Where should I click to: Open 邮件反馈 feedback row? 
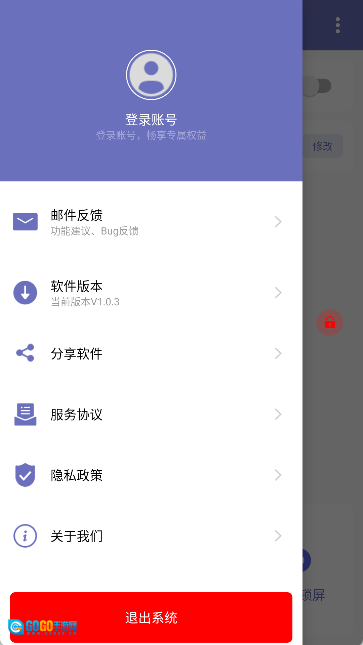click(151, 222)
